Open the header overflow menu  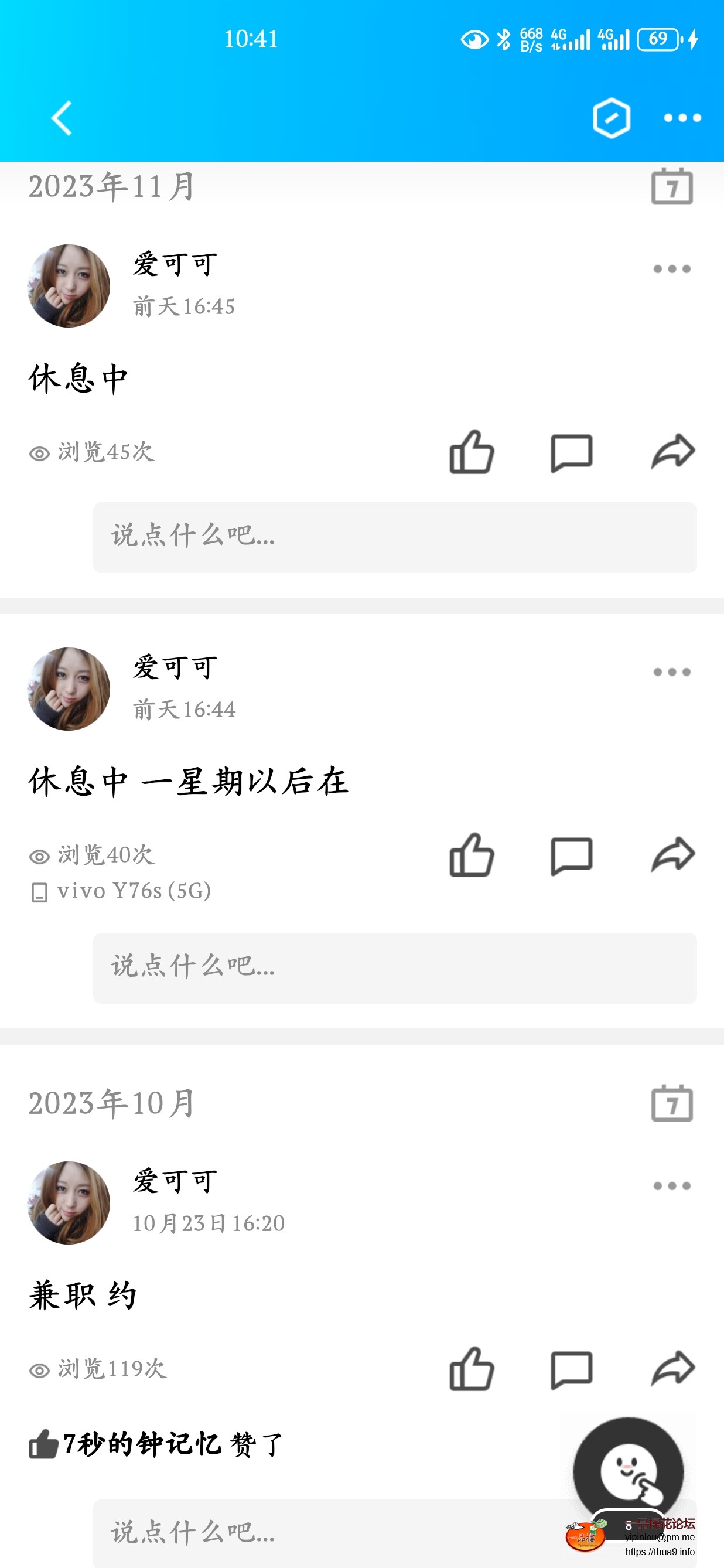pos(681,118)
